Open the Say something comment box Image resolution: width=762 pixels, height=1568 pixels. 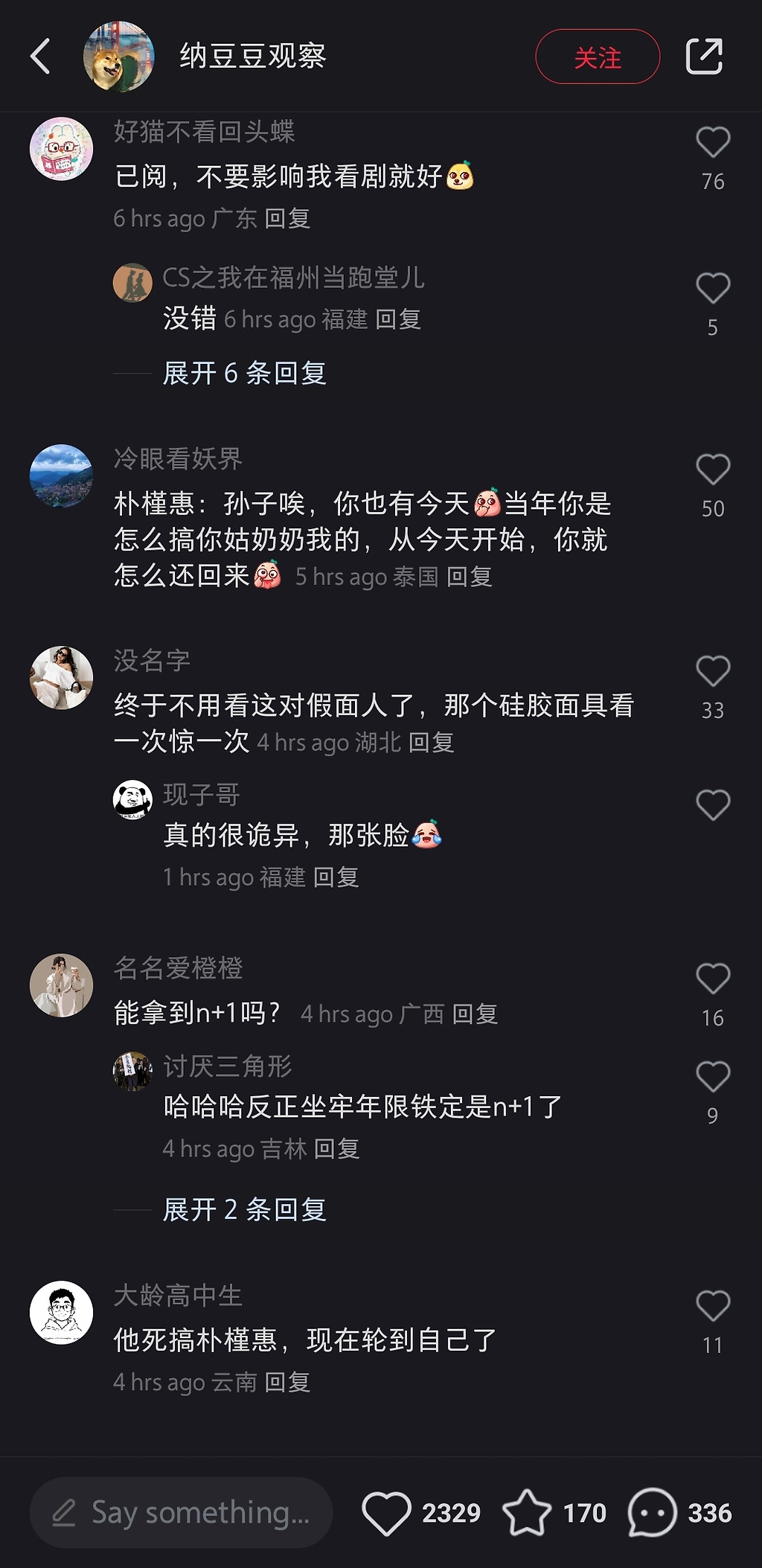[181, 1513]
